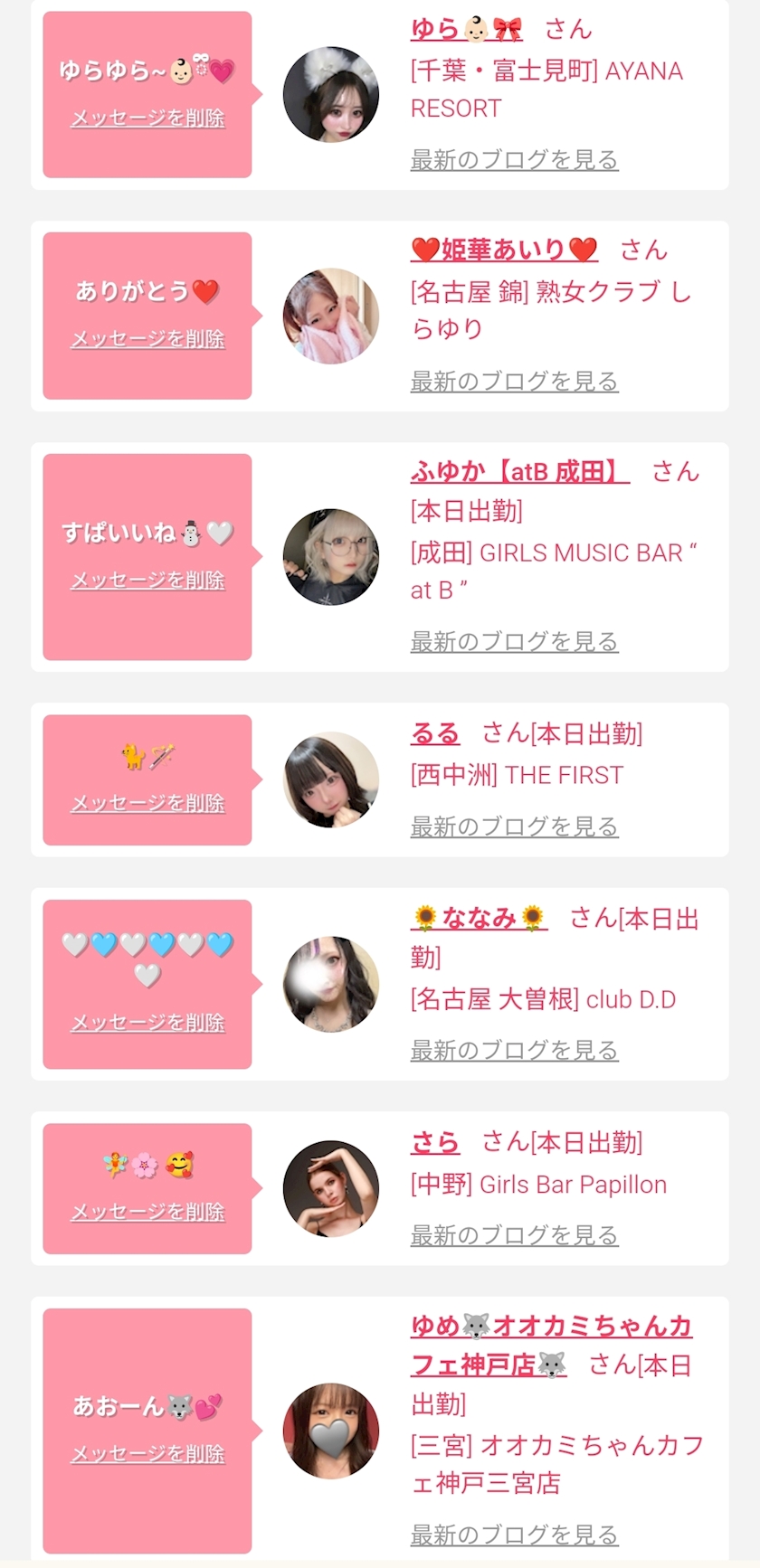Tap るる's round profile photo

(x=331, y=779)
